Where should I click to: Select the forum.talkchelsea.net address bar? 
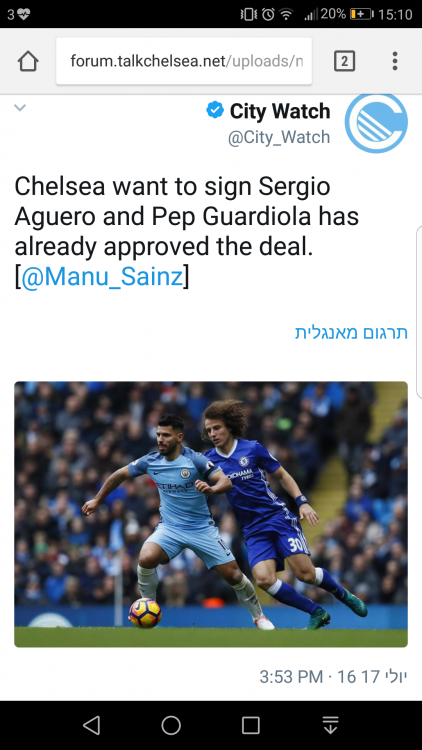coord(184,61)
